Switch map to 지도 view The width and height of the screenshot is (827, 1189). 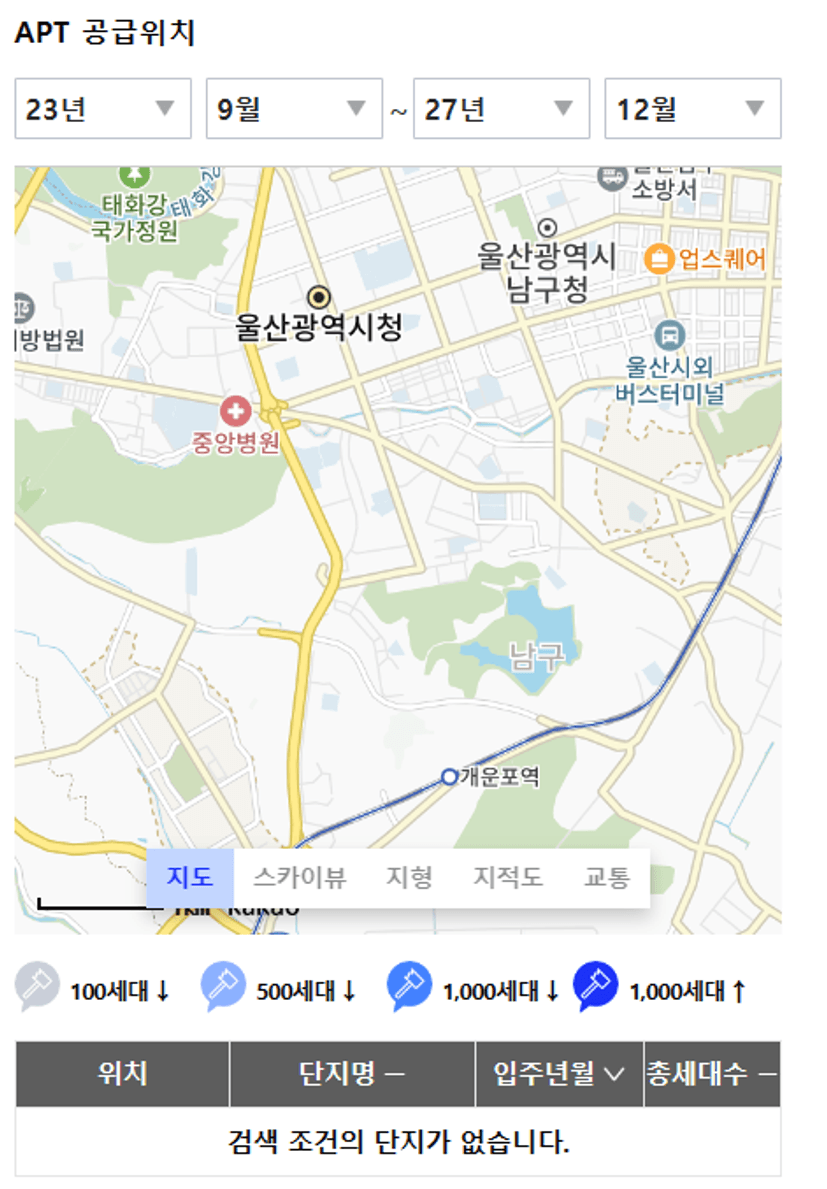(x=190, y=878)
